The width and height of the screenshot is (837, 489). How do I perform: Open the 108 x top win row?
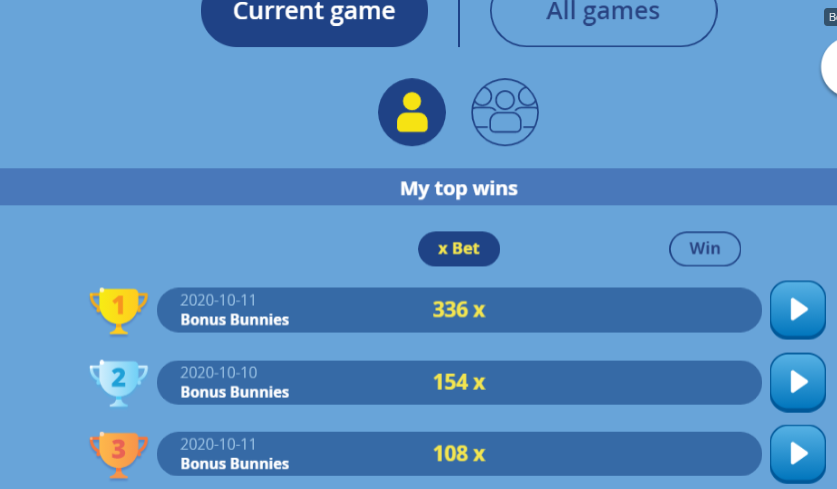point(459,454)
